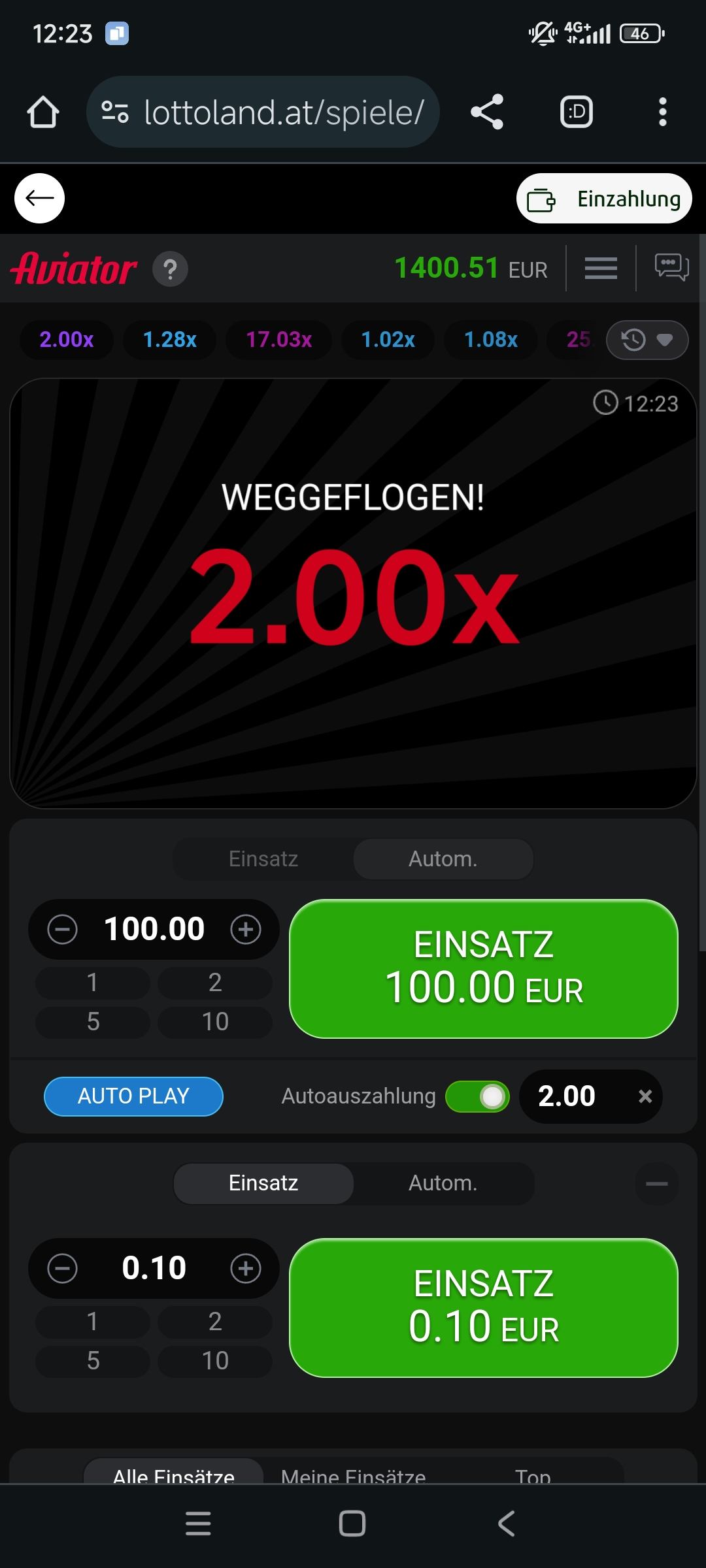The height and width of the screenshot is (1568, 706).
Task: Expand the round history dropdown
Action: [647, 340]
